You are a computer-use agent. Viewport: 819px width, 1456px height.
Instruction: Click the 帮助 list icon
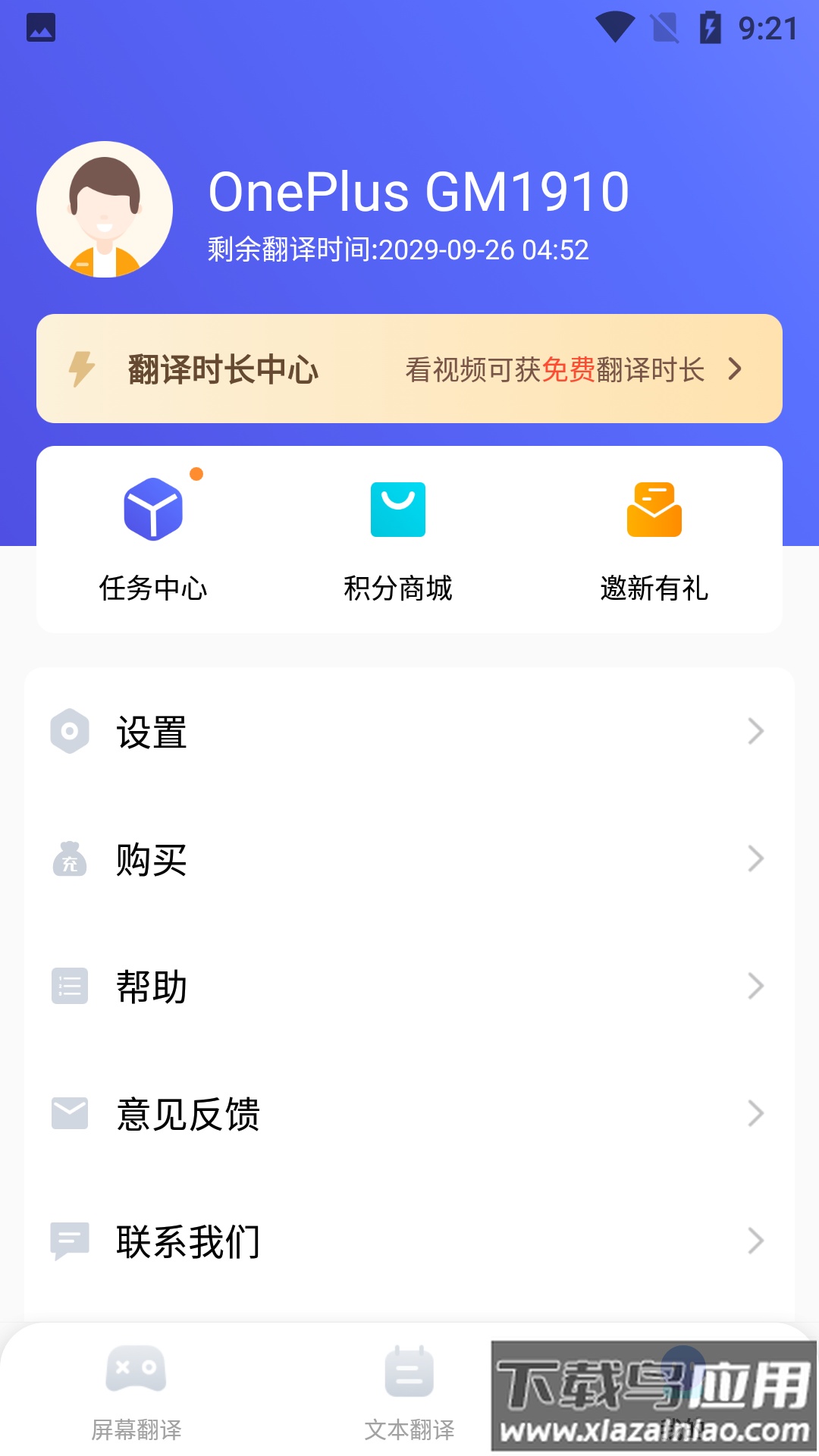[x=70, y=986]
